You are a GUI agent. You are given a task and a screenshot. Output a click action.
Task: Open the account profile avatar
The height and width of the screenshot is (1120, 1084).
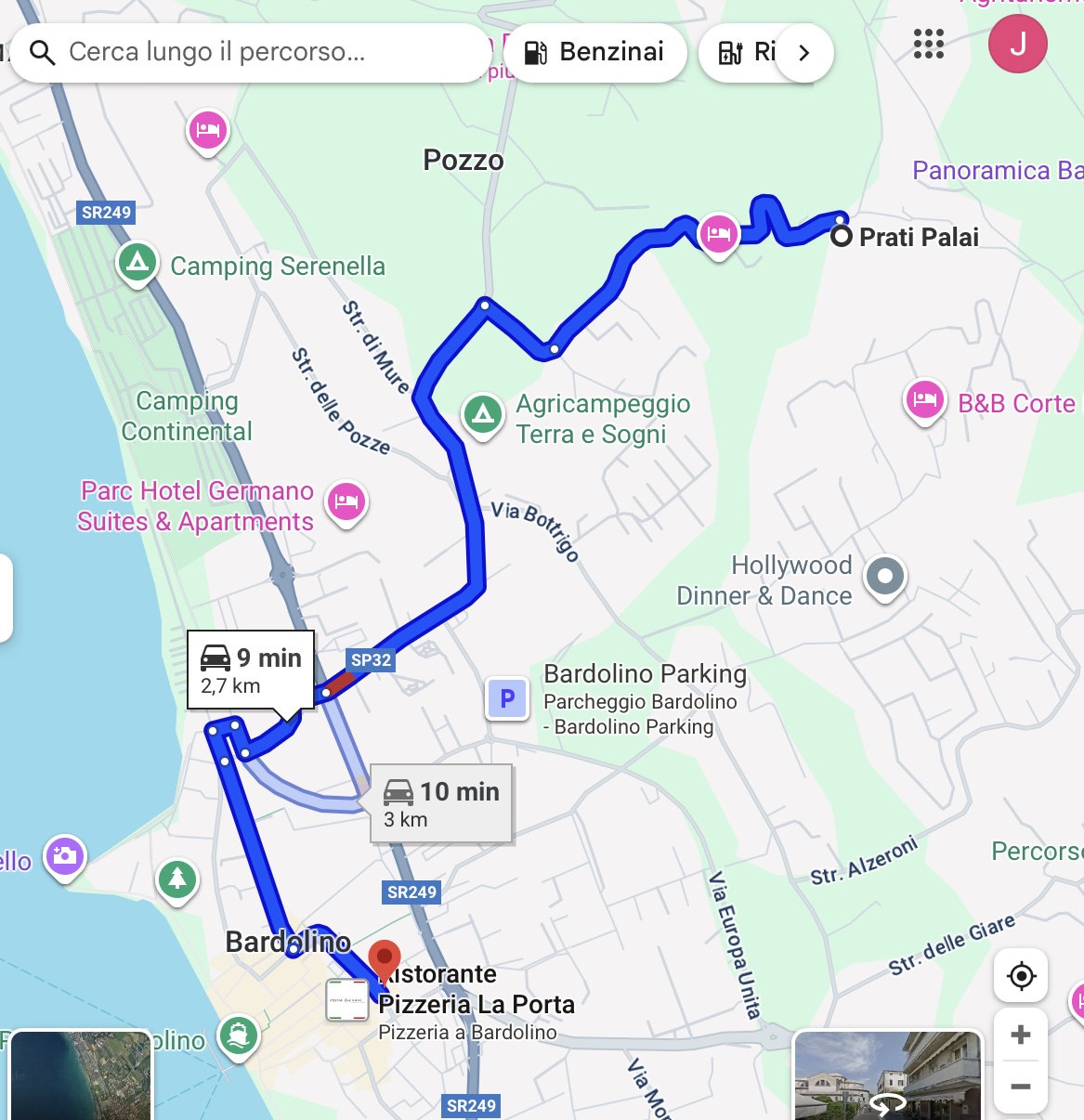tap(1017, 44)
